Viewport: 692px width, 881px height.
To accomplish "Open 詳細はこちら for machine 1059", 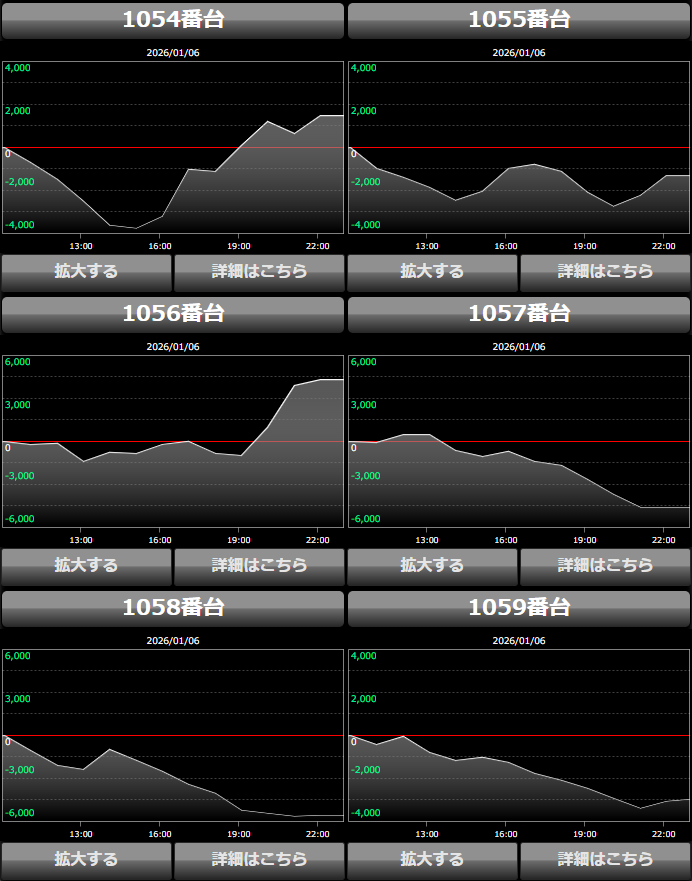I will [x=605, y=859].
